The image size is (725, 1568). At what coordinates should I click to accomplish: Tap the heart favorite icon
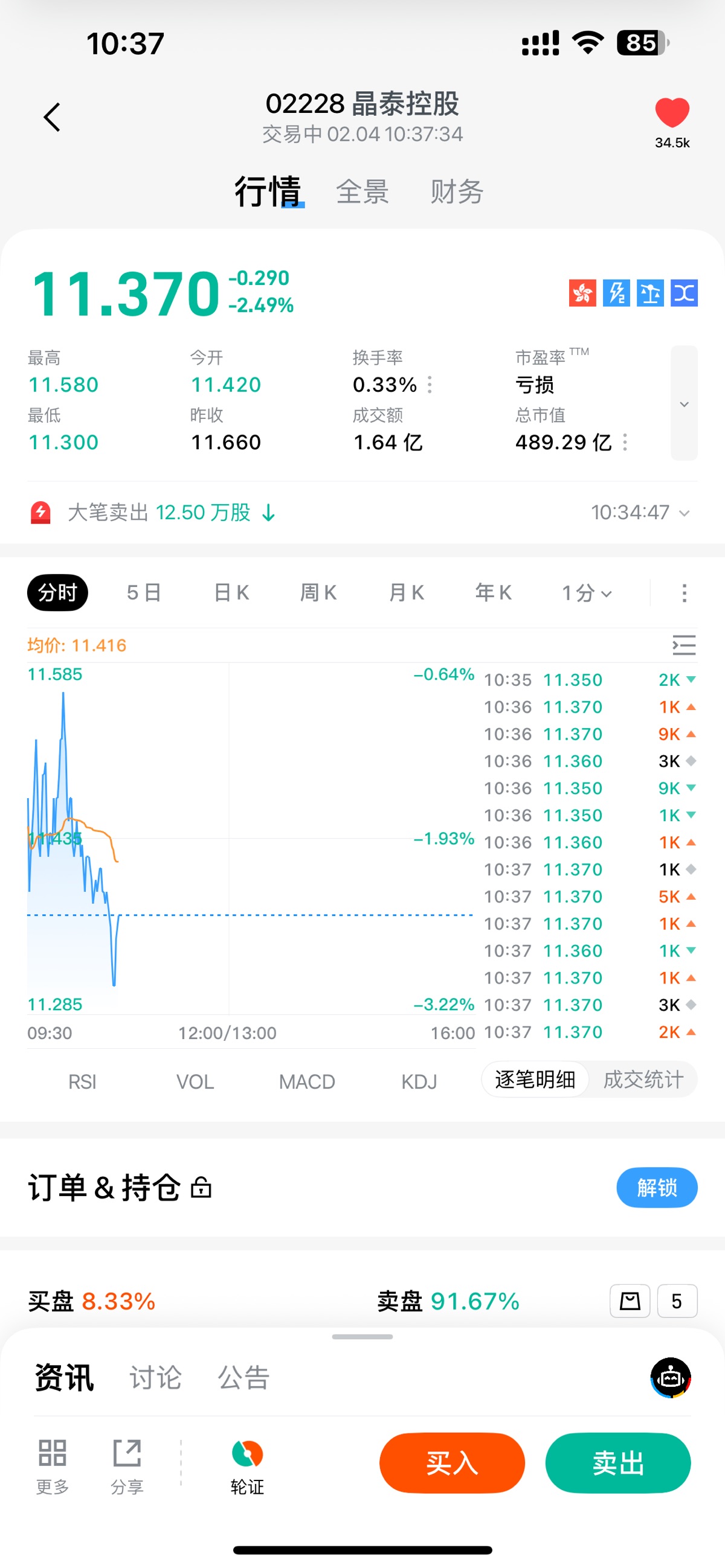(671, 113)
